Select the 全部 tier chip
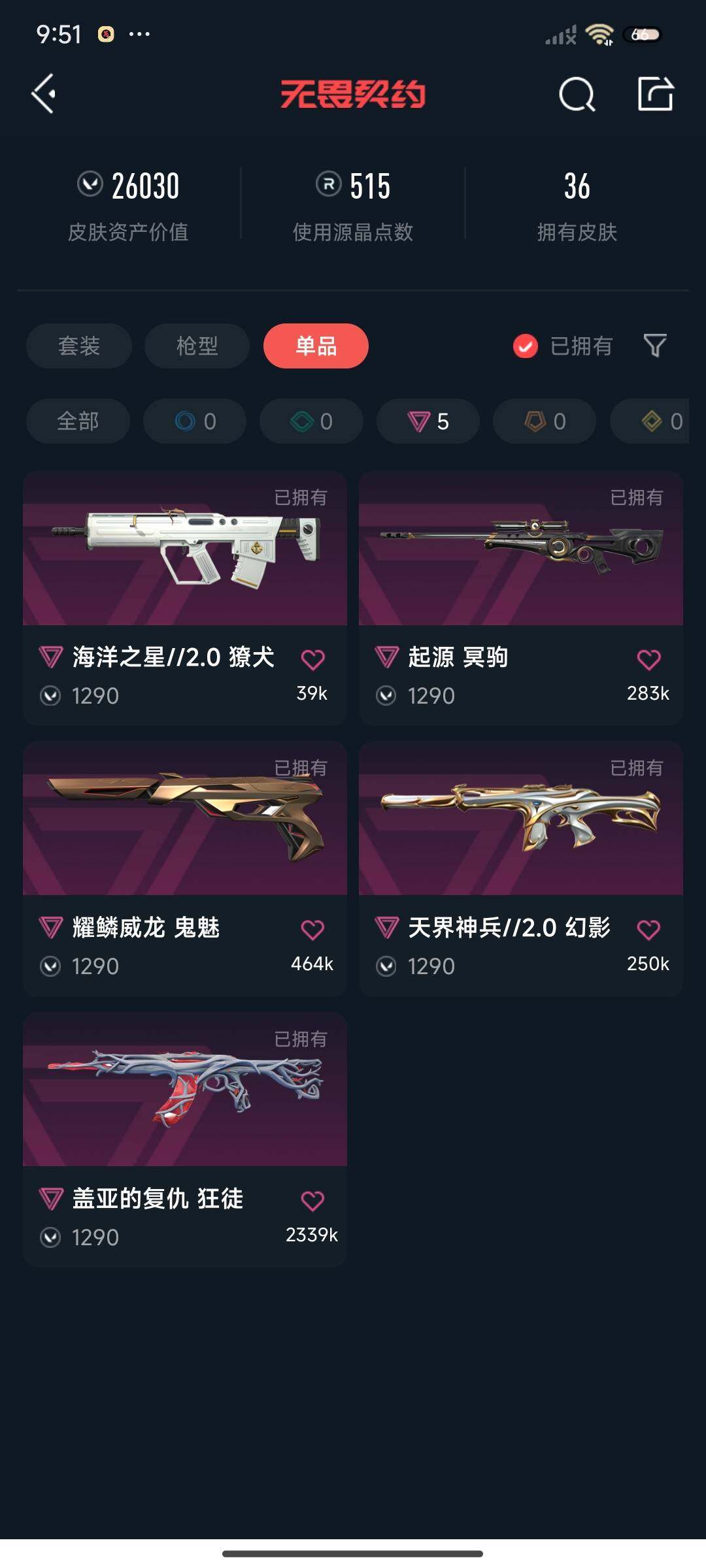This screenshot has height=1568, width=706. tap(78, 421)
